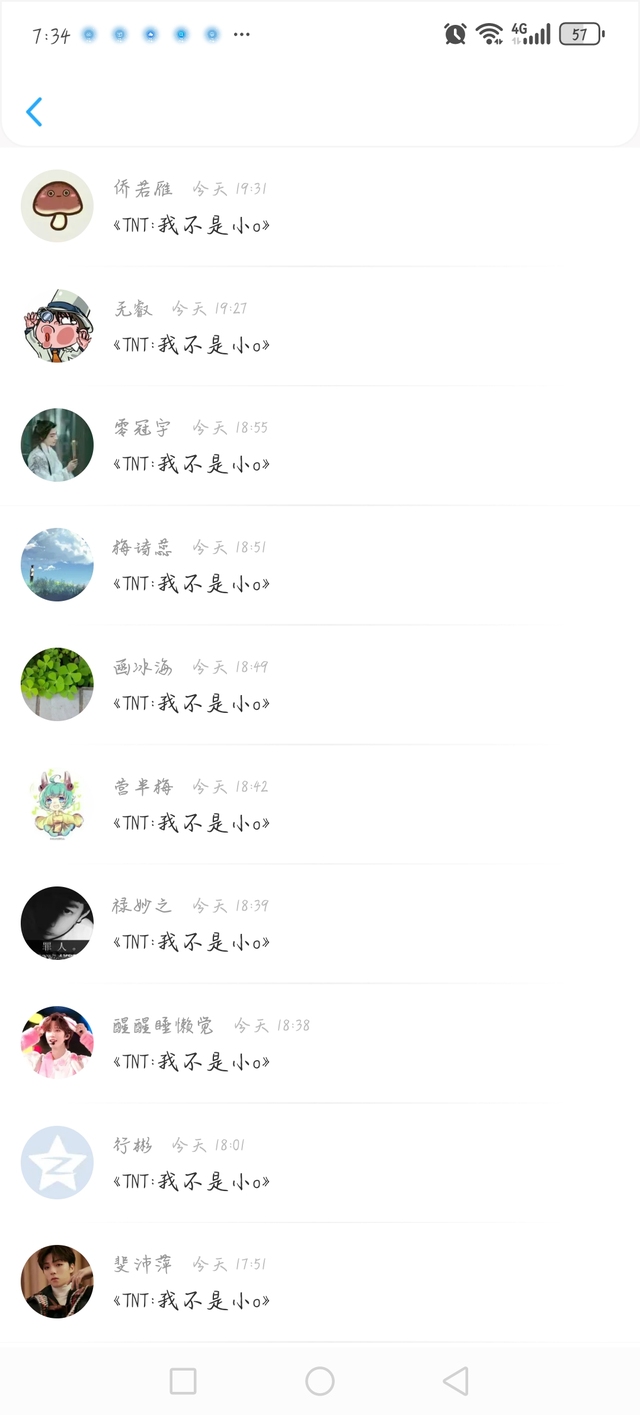Screen dimensions: 640x1415
Task: Open 醒醒睡懒觉's entry
Action: [320, 1043]
